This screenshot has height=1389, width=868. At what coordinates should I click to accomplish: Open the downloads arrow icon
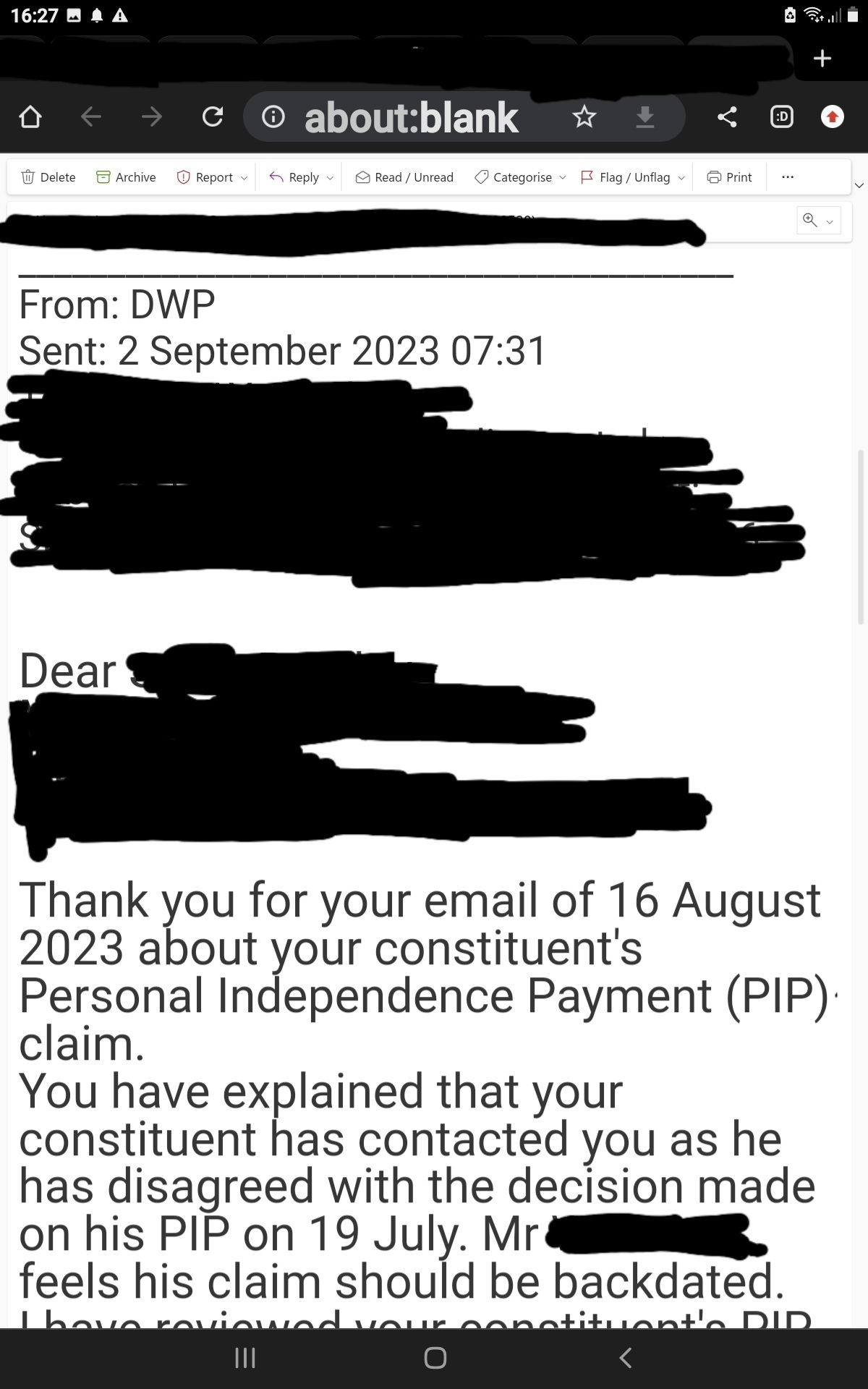pos(644,116)
